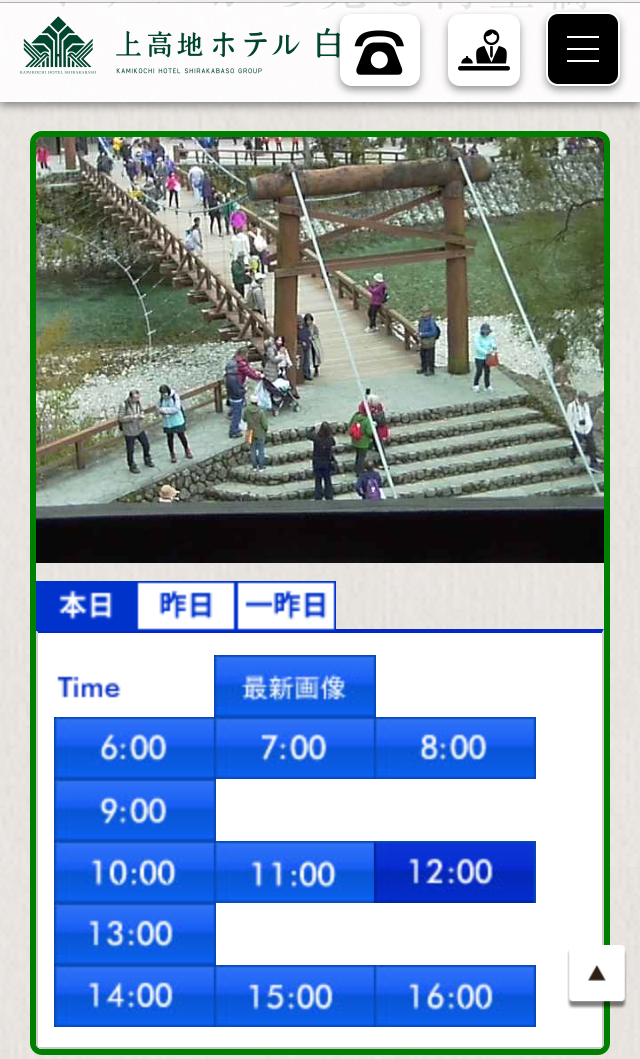
Task: Load the 13:00 image
Action: click(x=134, y=934)
